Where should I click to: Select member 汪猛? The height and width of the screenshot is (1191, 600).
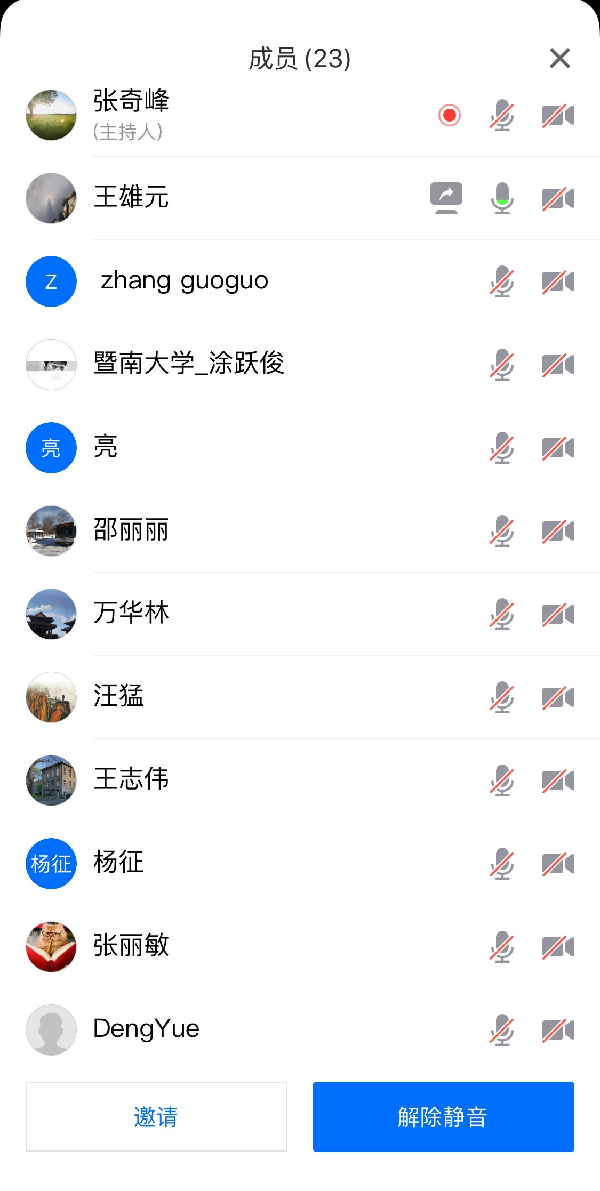[x=119, y=696]
